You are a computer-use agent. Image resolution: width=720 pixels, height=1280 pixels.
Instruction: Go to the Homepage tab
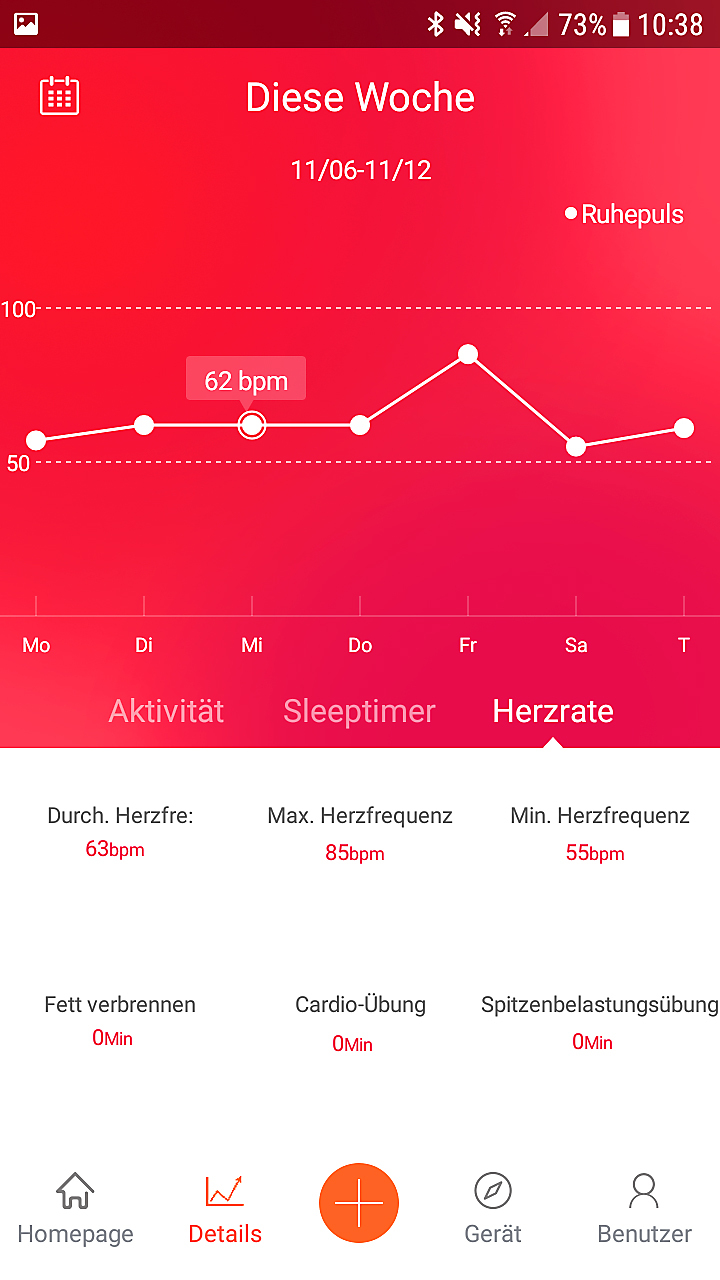(75, 1208)
